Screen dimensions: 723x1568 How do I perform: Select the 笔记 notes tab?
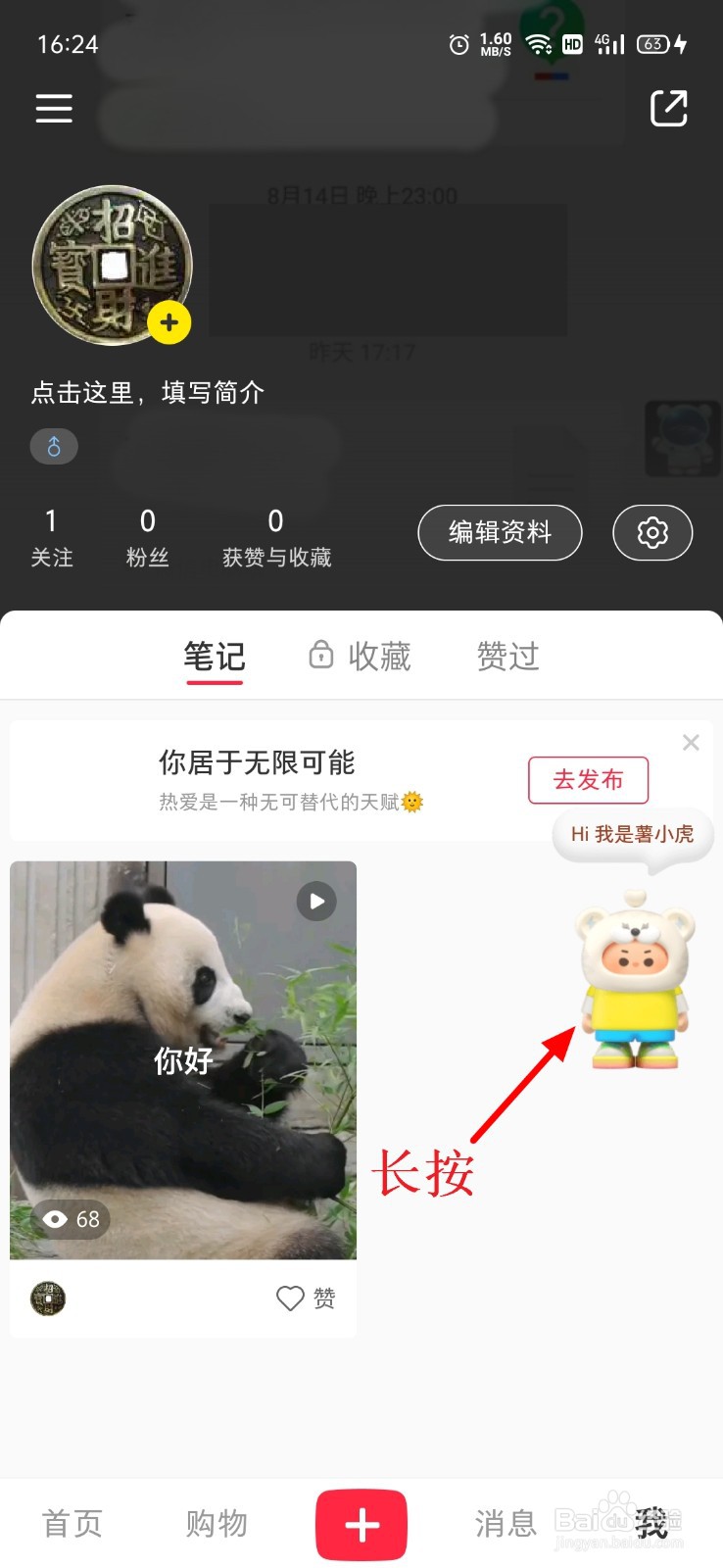(x=214, y=657)
